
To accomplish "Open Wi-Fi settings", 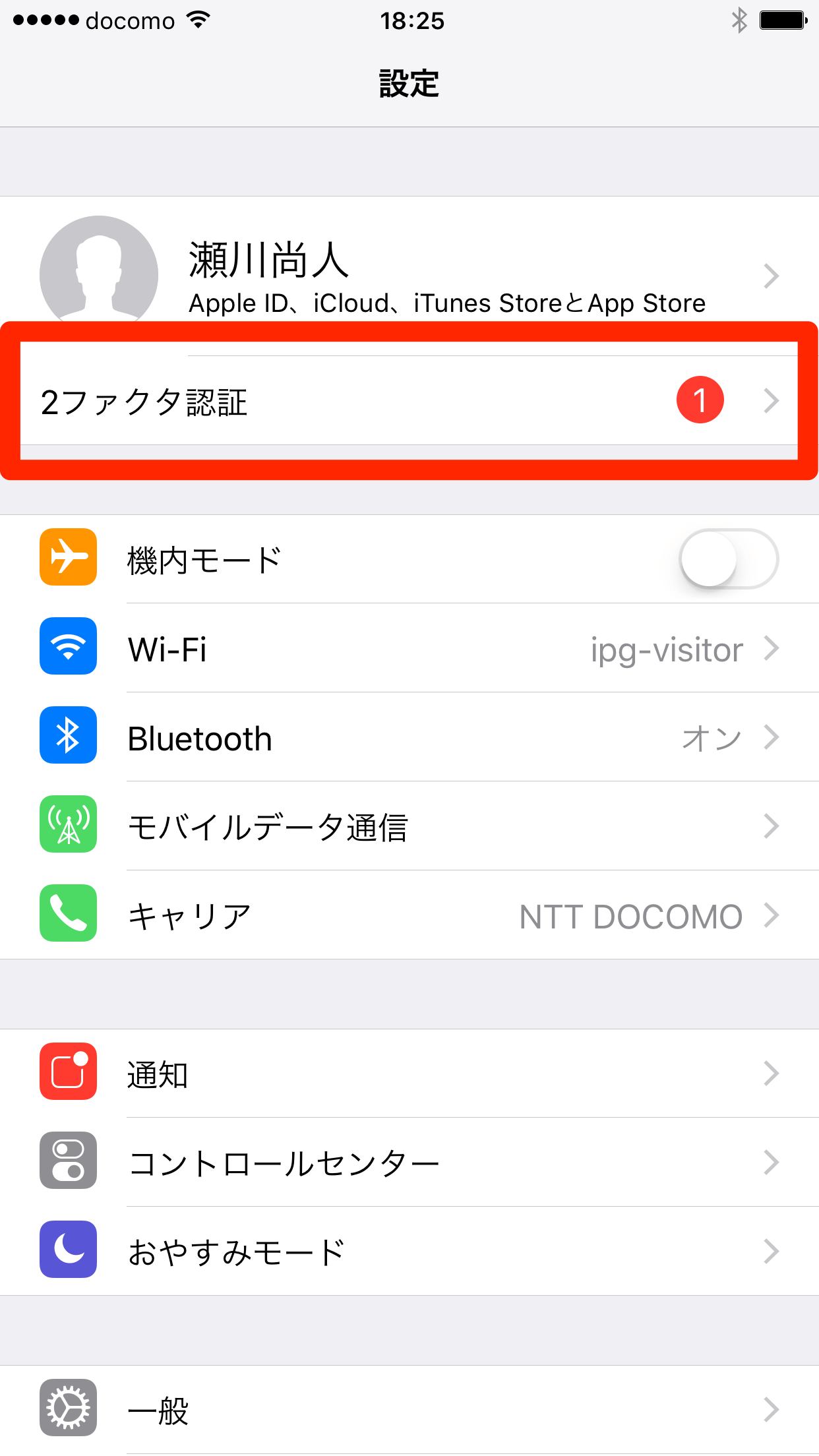I will (x=409, y=649).
